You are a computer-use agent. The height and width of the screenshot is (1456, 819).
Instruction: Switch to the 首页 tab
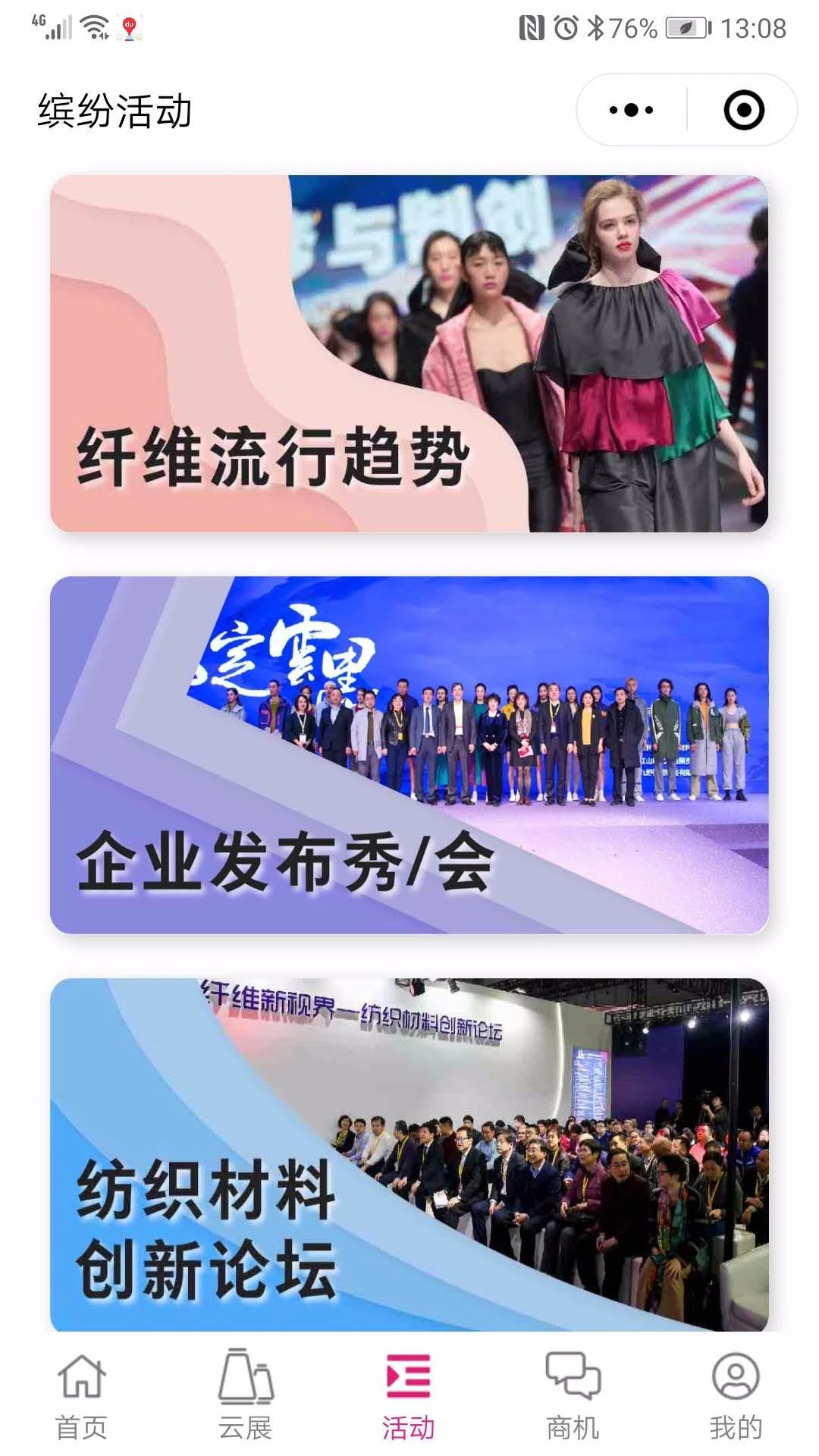coord(82,1395)
